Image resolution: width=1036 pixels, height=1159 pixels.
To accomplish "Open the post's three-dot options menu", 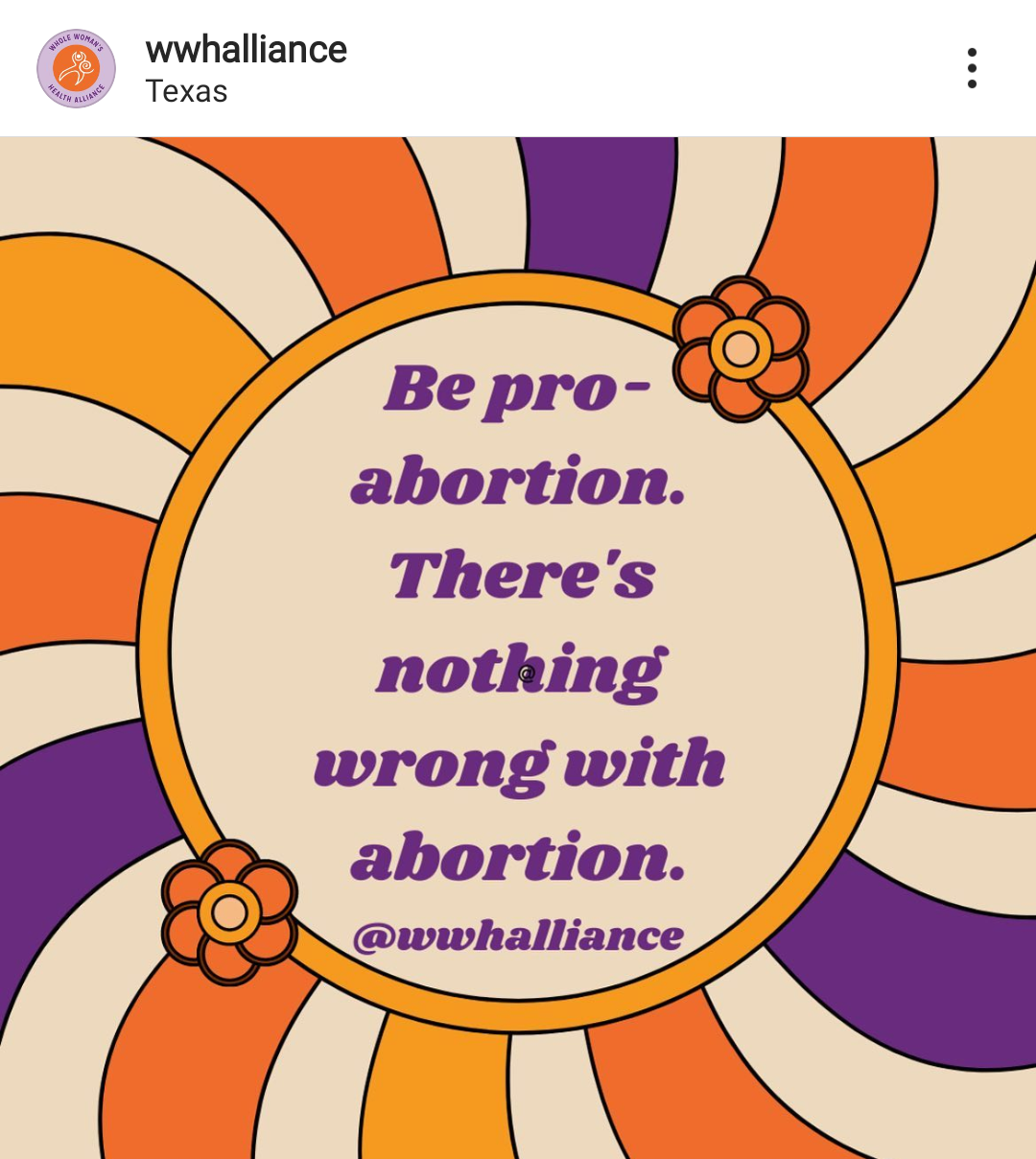I will 972,68.
